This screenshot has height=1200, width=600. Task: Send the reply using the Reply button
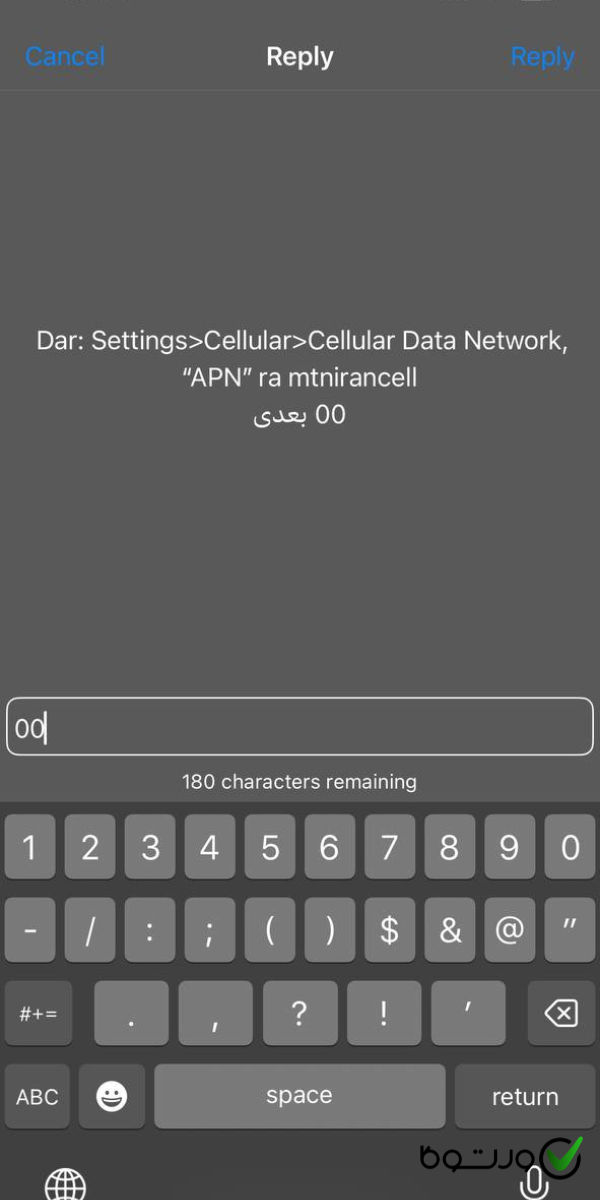pos(542,57)
